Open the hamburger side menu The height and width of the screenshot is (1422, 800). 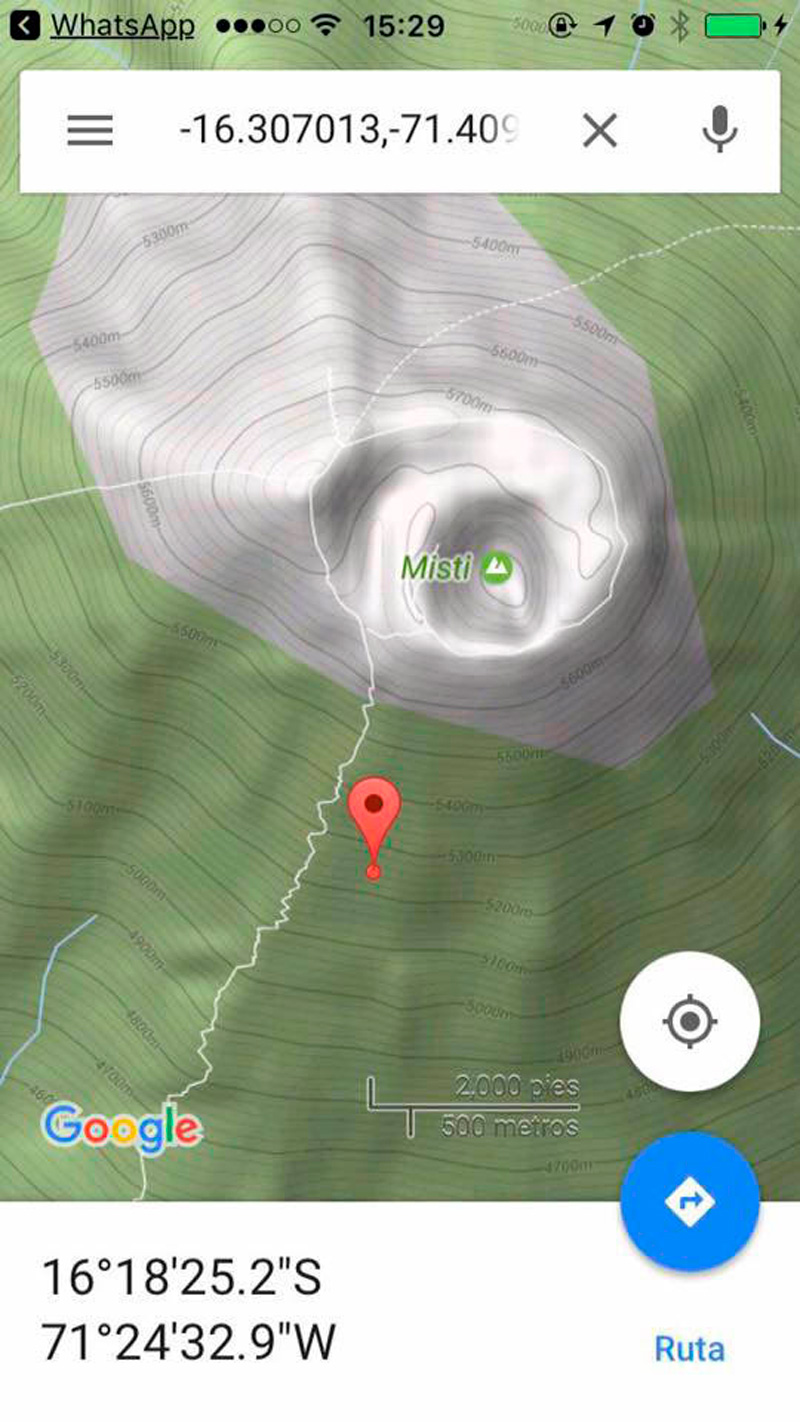coord(90,131)
